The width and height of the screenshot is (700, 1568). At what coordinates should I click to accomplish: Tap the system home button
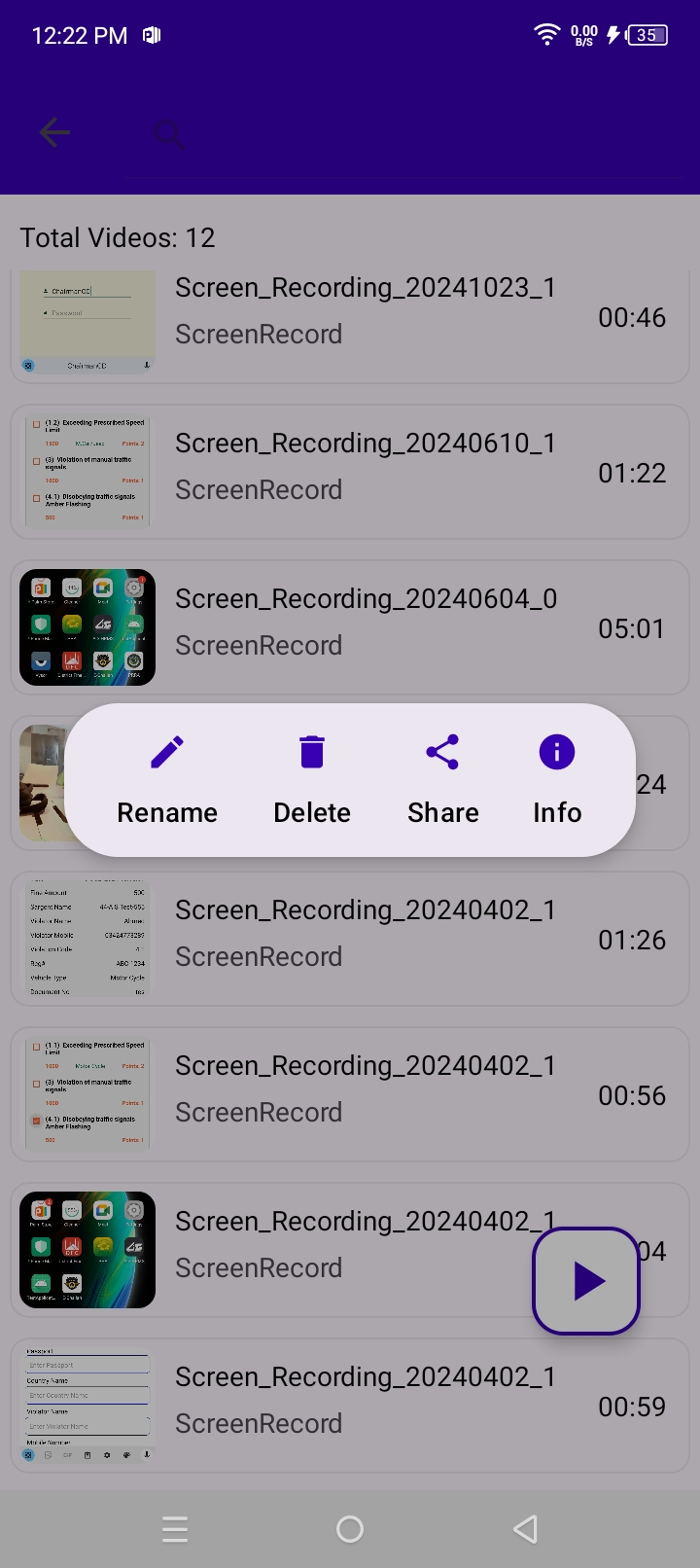(x=350, y=1529)
